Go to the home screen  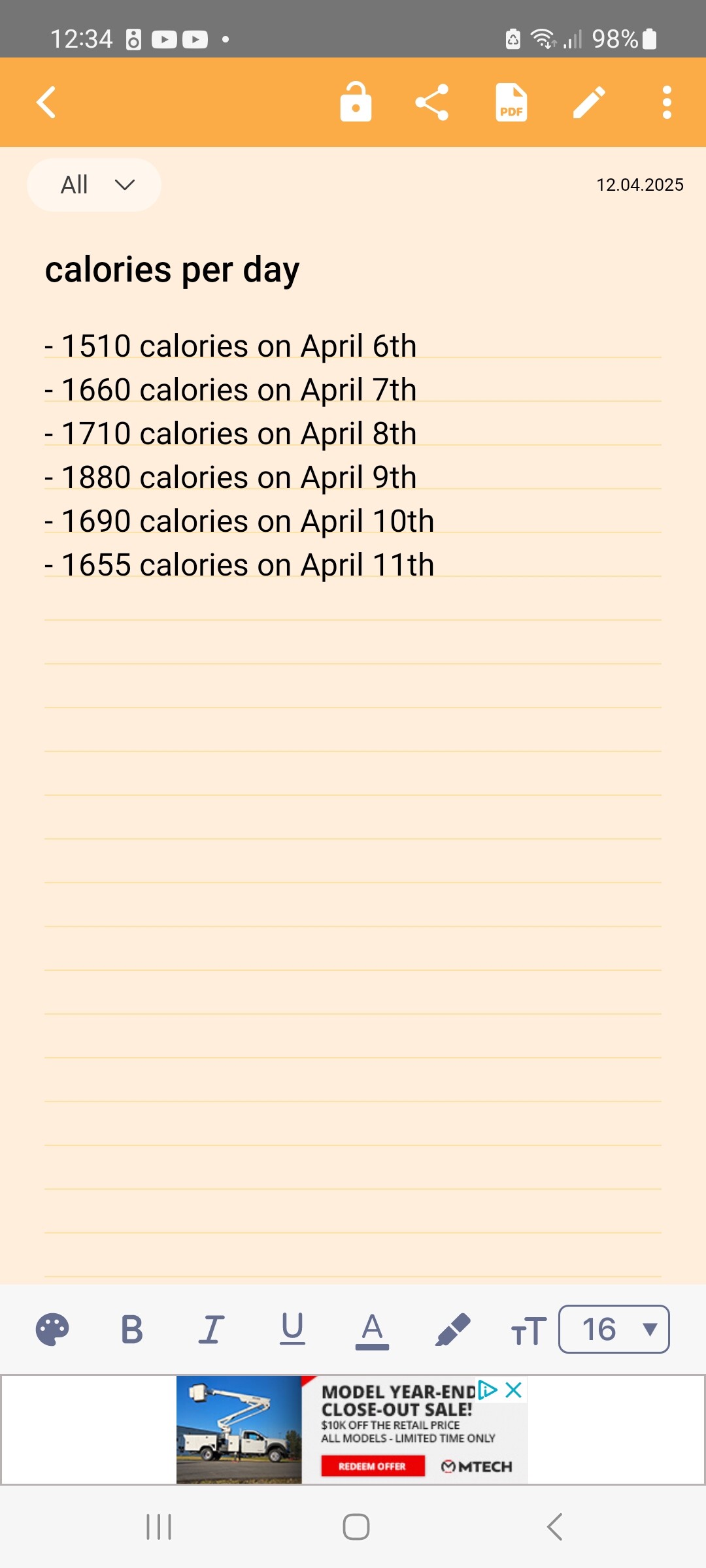(356, 1527)
